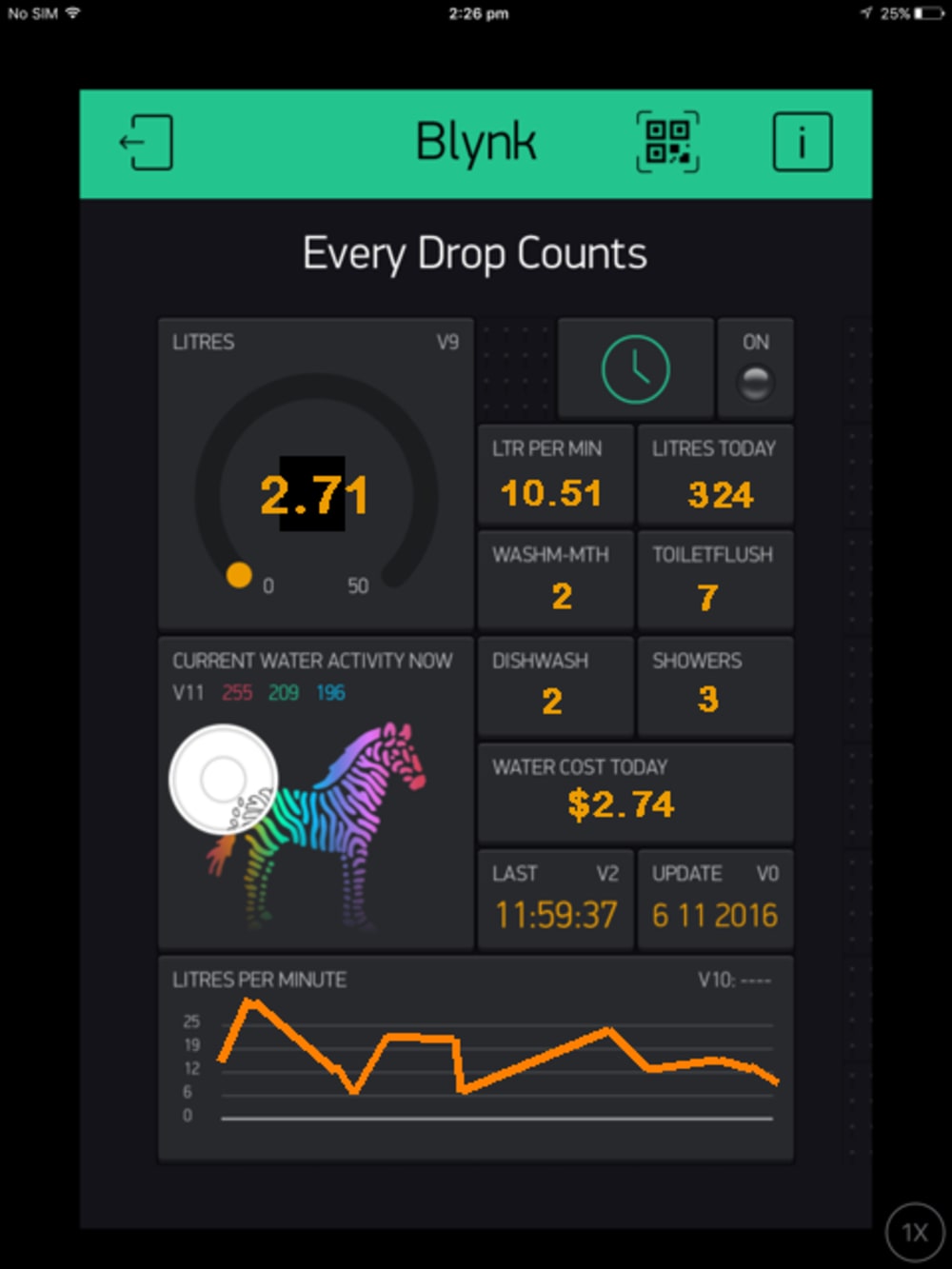Open the project info page
The height and width of the screenshot is (1269, 952).
click(x=802, y=143)
